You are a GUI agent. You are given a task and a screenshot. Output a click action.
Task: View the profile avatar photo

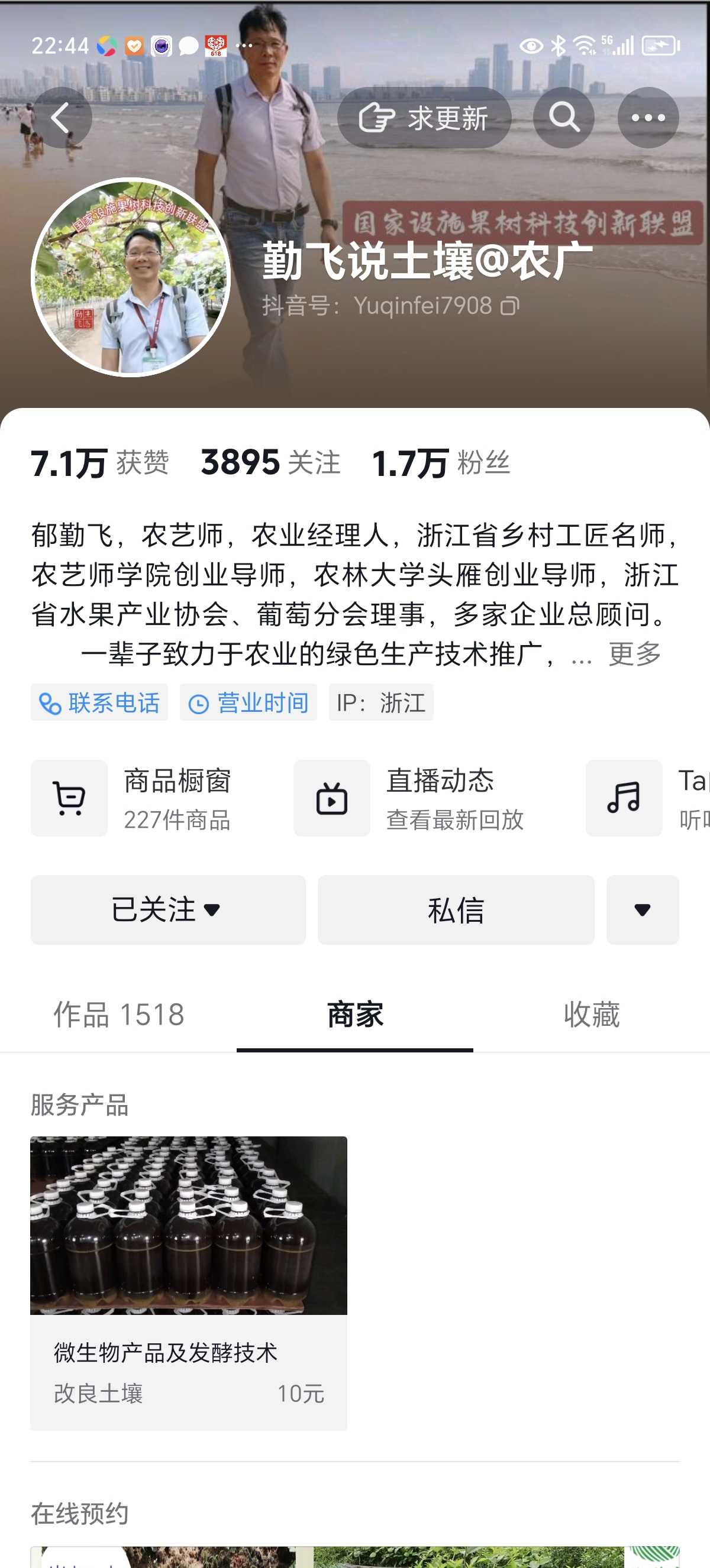click(130, 277)
